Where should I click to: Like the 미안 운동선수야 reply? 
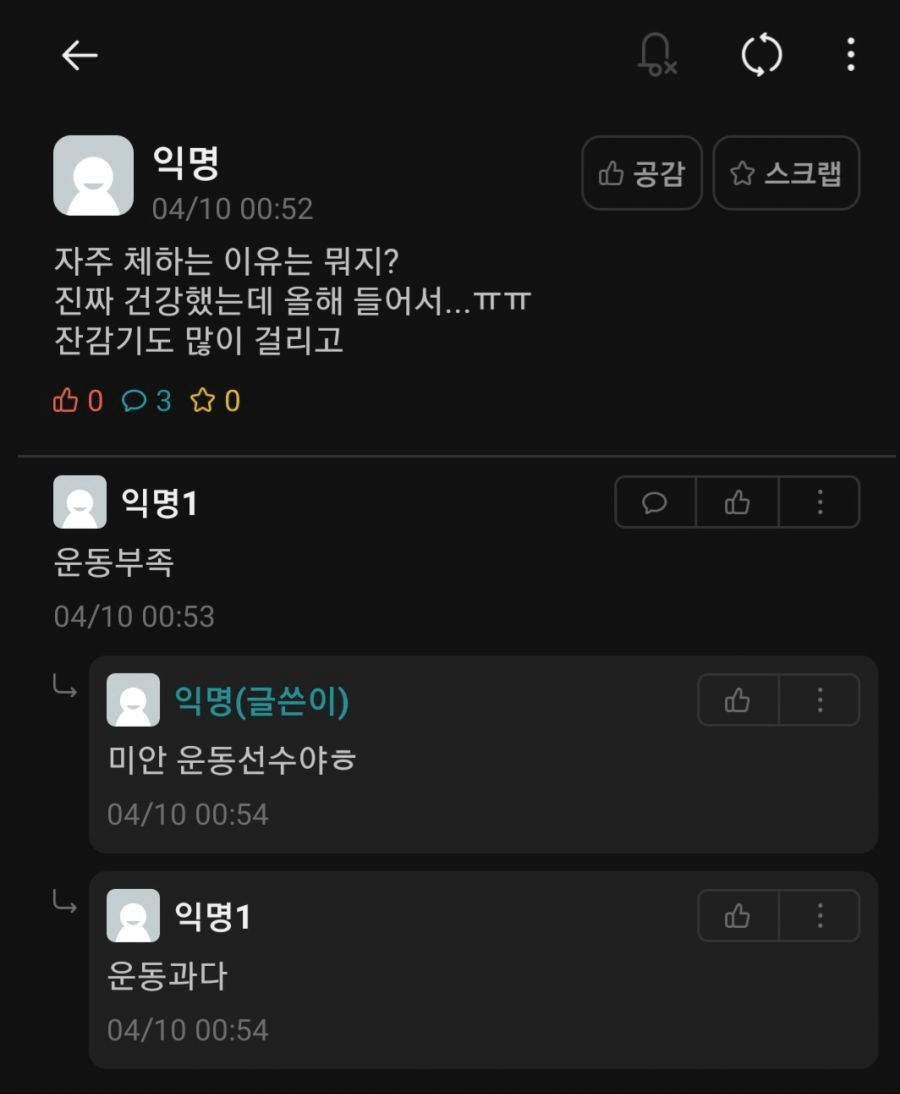point(738,700)
